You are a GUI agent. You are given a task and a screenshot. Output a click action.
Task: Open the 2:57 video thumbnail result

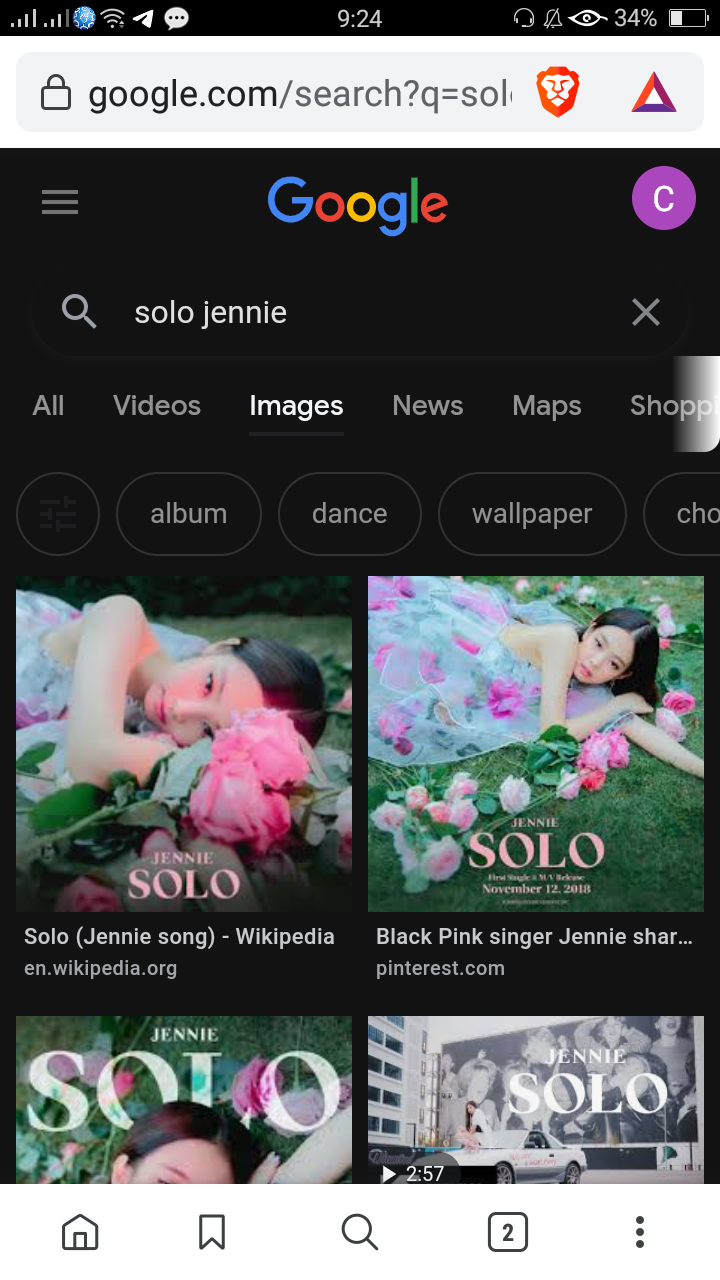[536, 1100]
